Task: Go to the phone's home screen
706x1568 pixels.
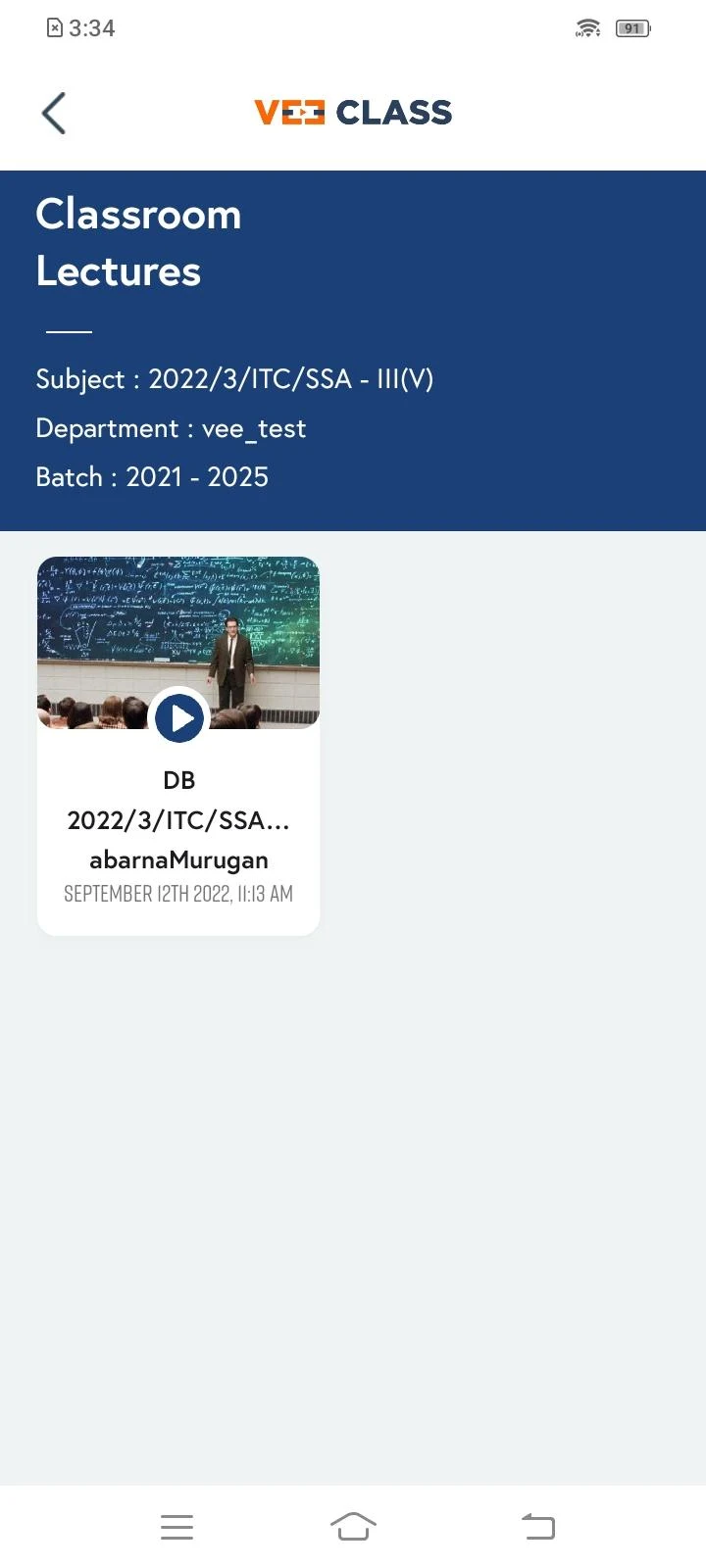Action: 353,1526
